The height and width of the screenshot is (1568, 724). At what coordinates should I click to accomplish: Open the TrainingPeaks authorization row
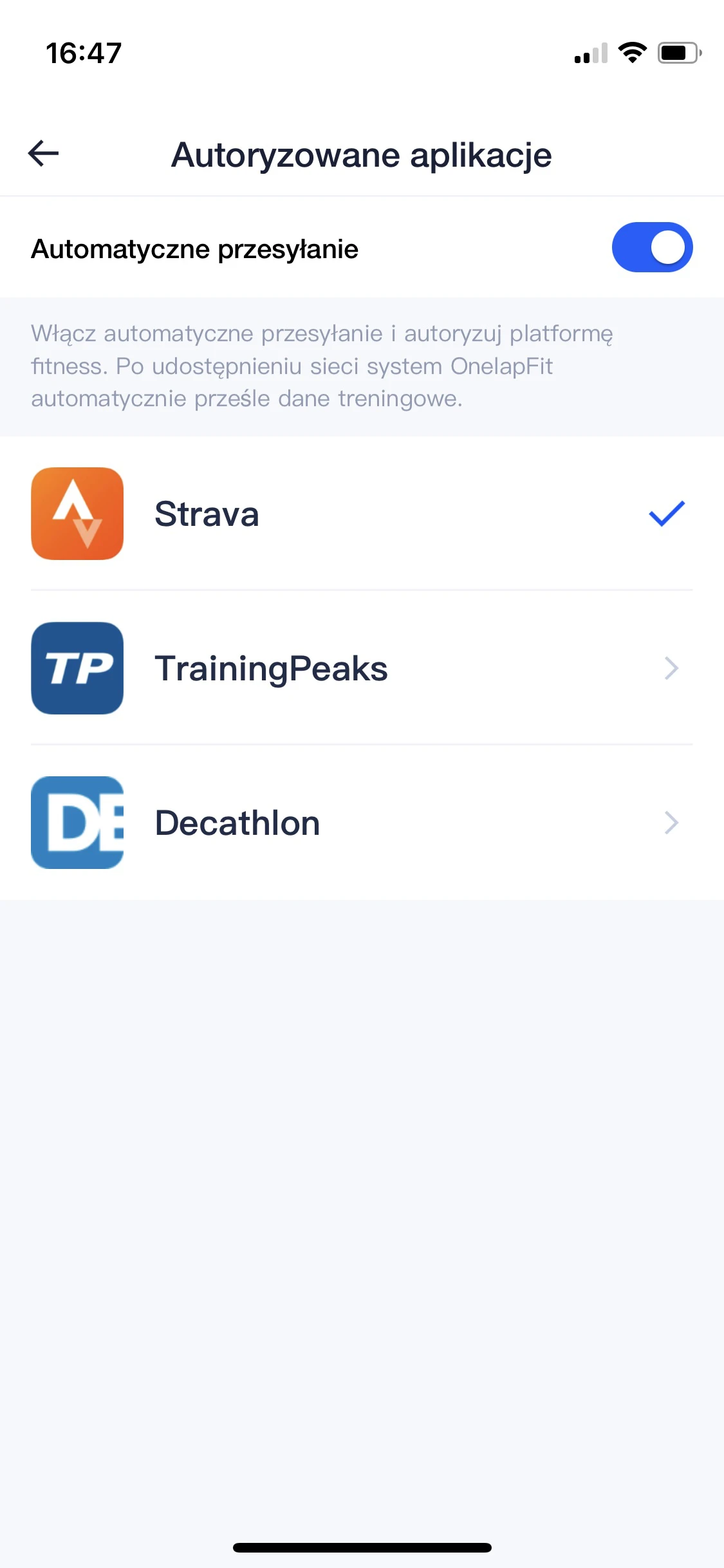click(x=360, y=668)
